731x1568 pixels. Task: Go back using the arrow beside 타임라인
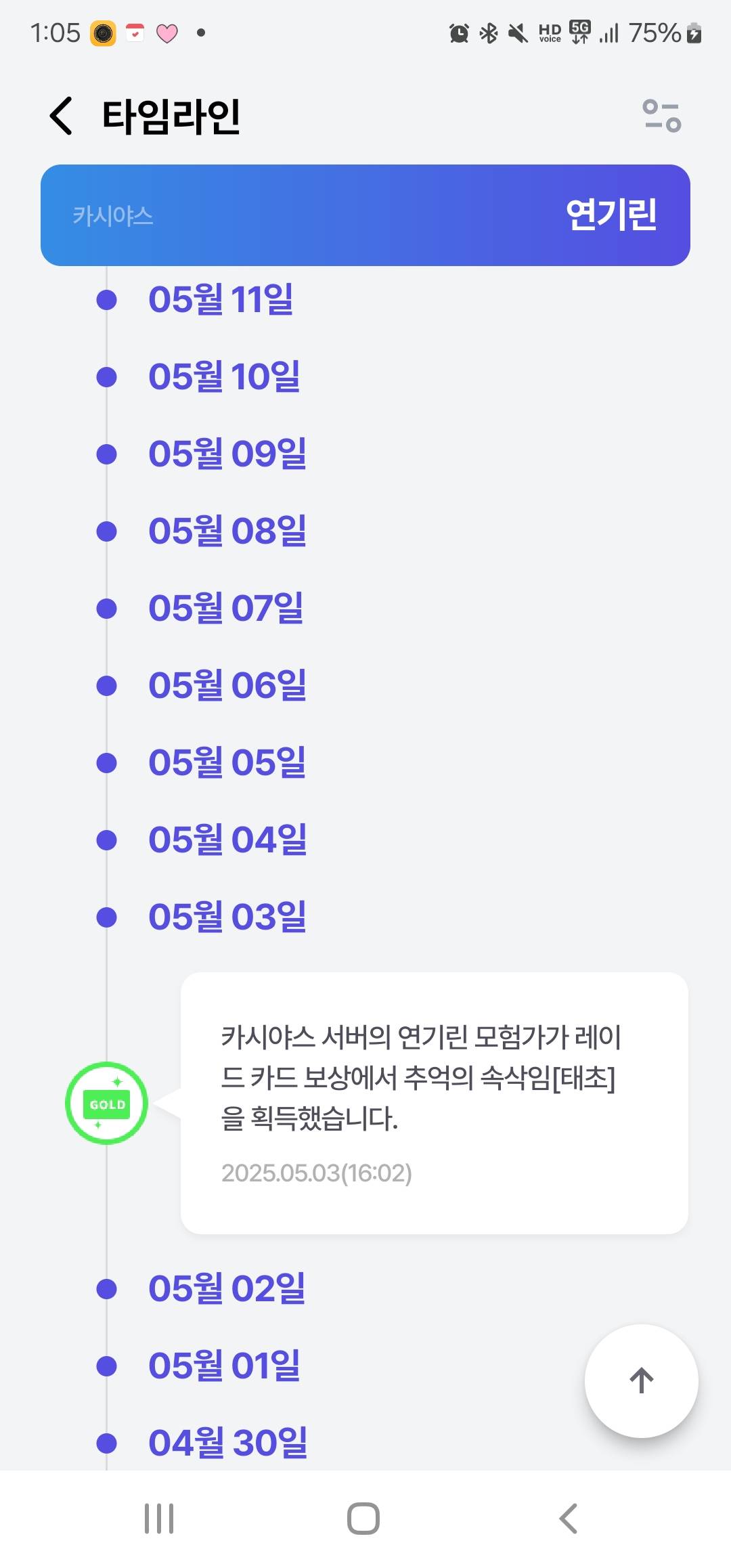[61, 116]
